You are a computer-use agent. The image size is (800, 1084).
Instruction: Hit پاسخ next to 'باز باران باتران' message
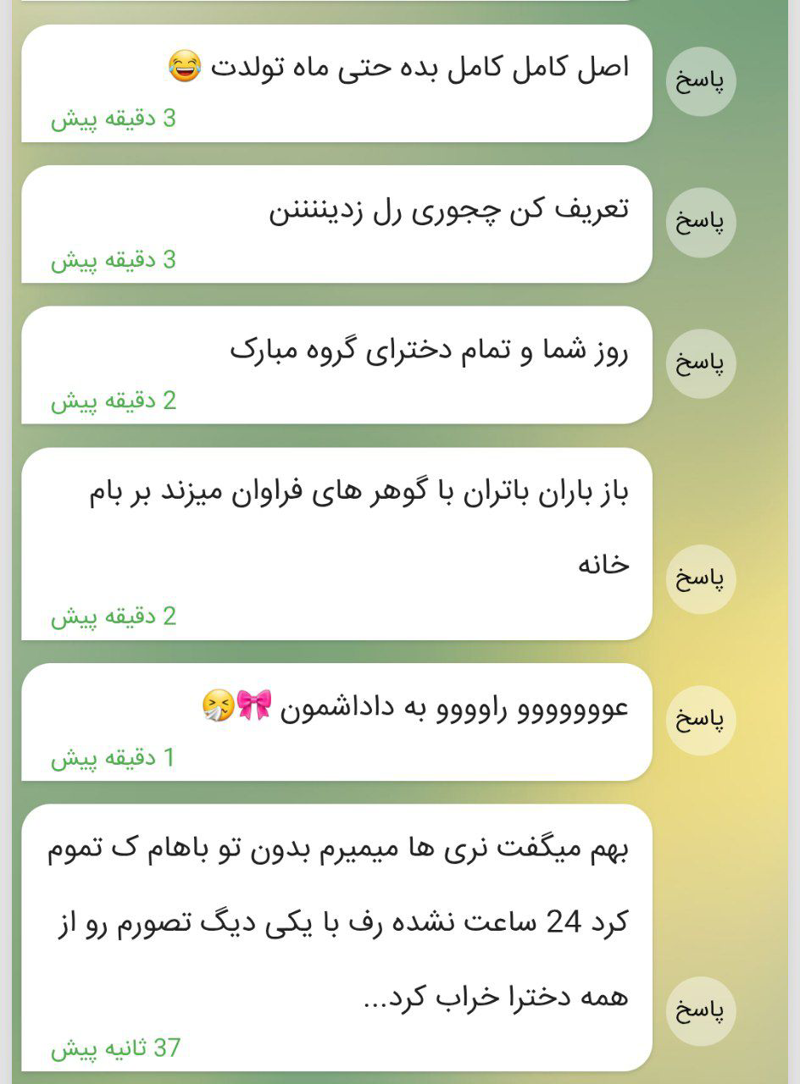(x=700, y=579)
